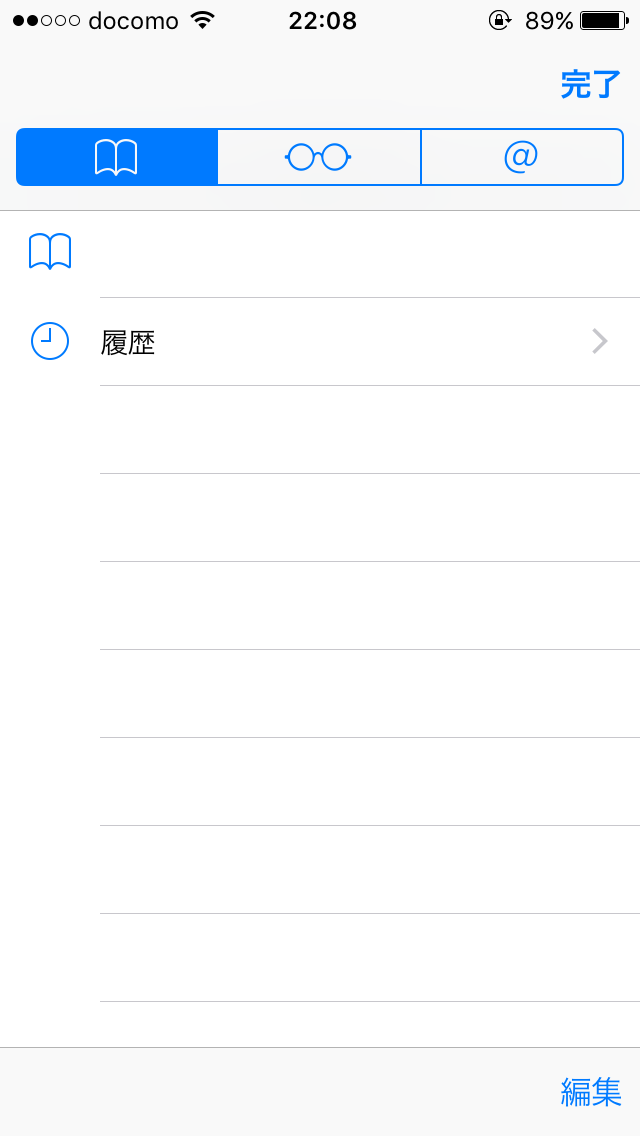640x1136 pixels.
Task: Switch to the Shared Links @ tab
Action: coord(521,157)
